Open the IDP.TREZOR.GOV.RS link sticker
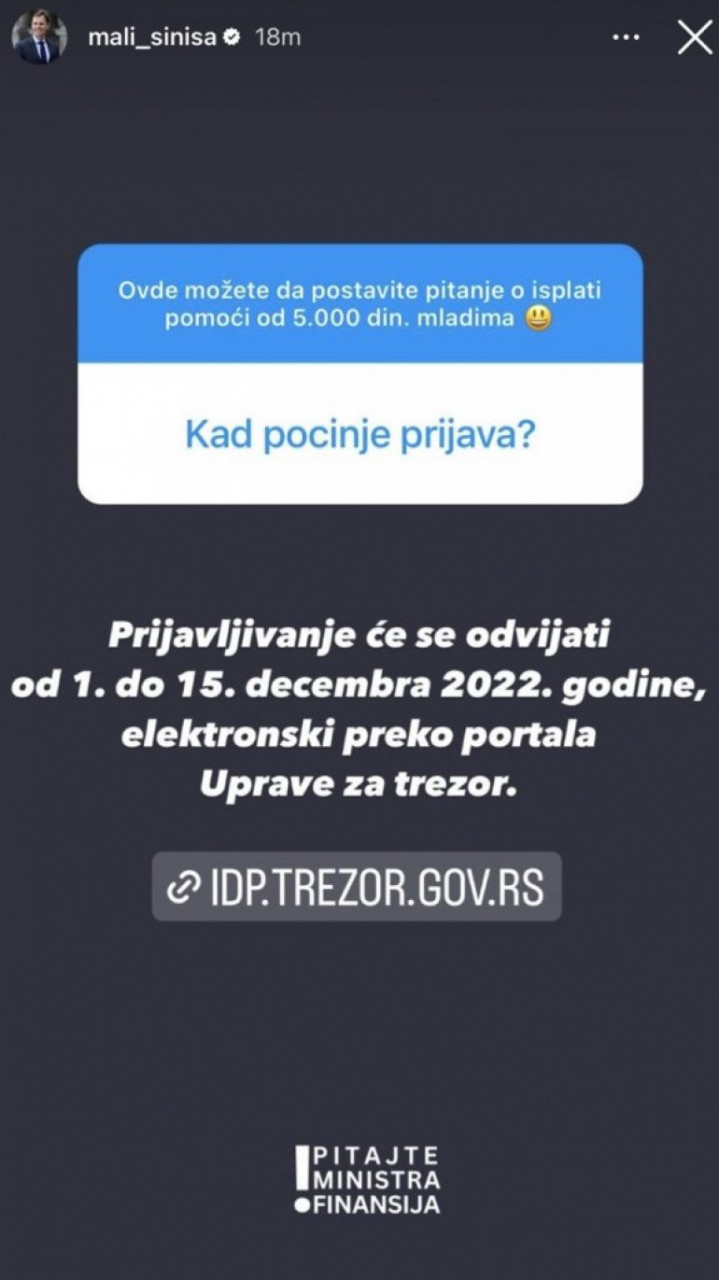Screen dimensions: 719x1280 [x=357, y=886]
